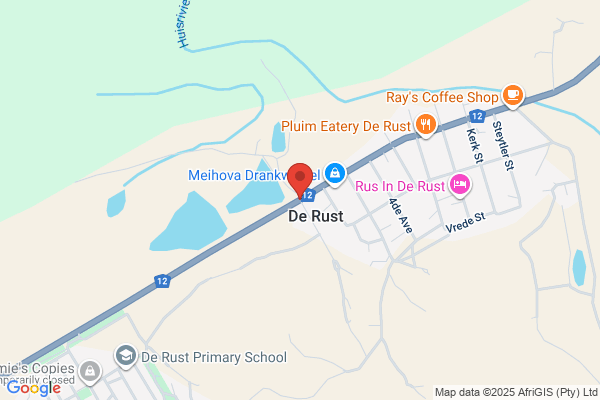Image resolution: width=600 pixels, height=400 pixels.
Task: Tap the red location pin at De Rust
Action: (300, 180)
